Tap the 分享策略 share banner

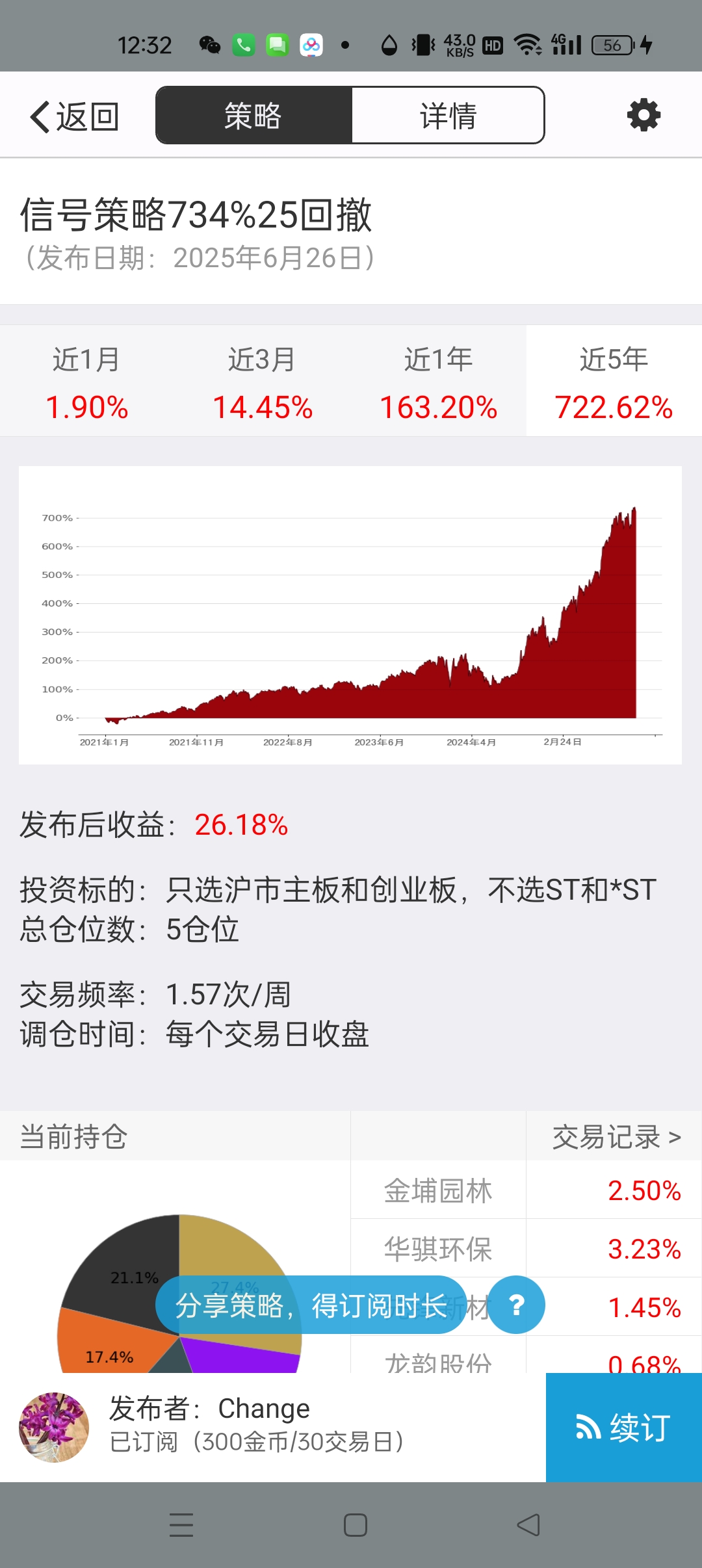[x=311, y=1305]
